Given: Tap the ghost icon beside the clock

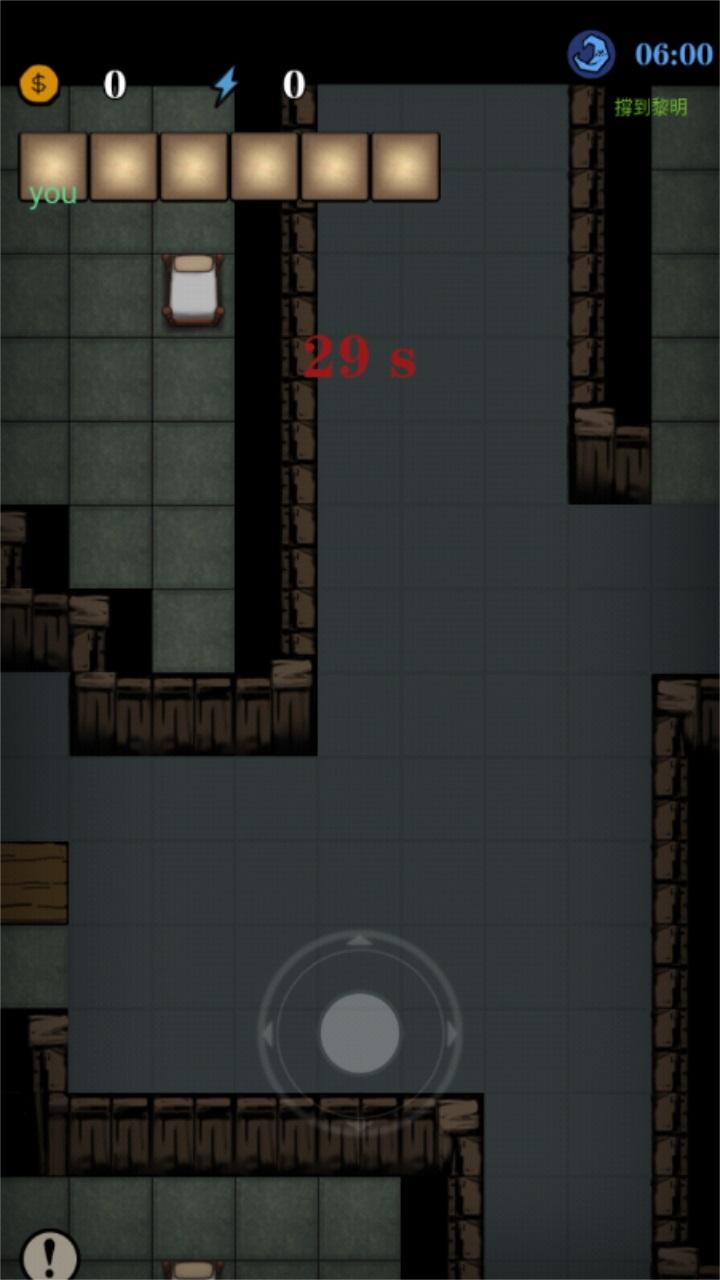Looking at the screenshot, I should pos(591,54).
